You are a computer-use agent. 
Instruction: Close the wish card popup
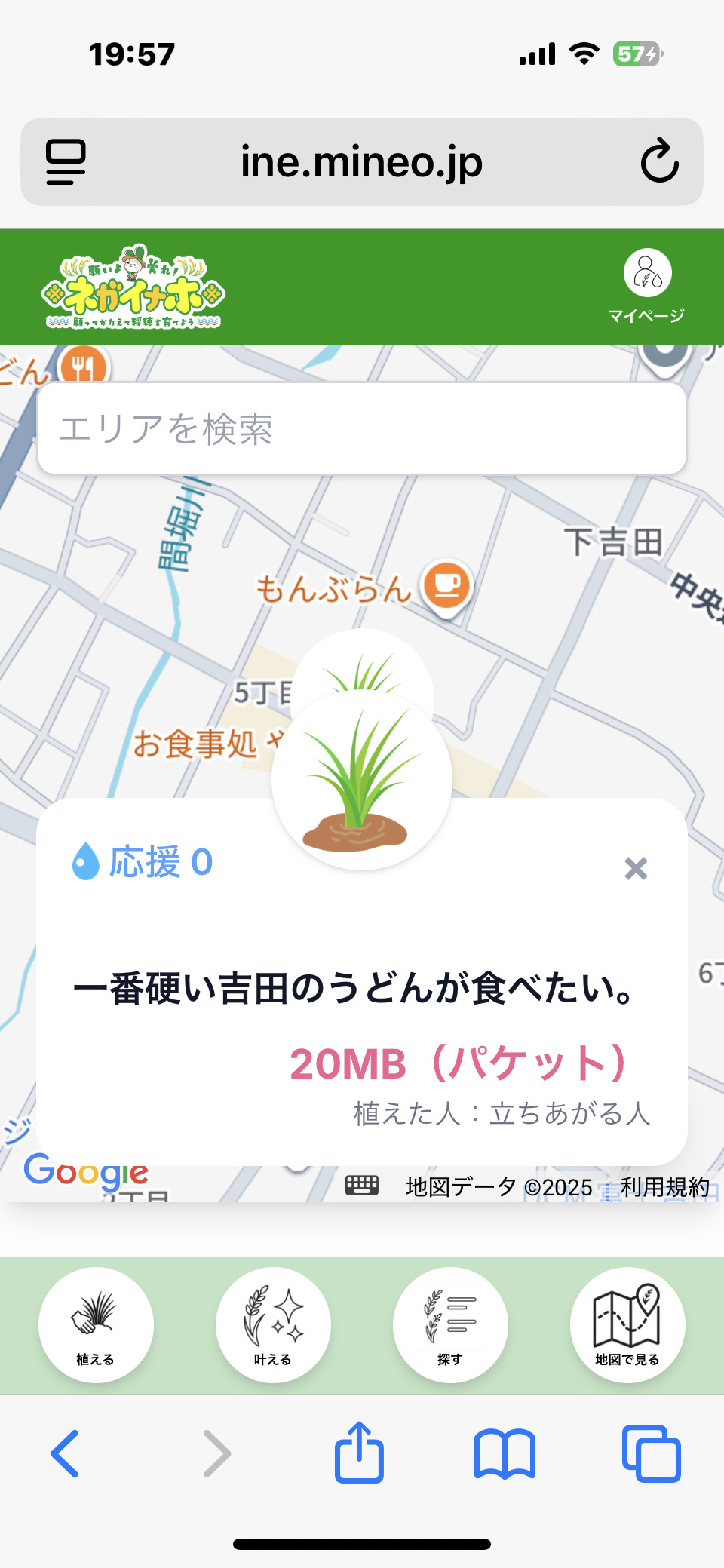coord(636,869)
